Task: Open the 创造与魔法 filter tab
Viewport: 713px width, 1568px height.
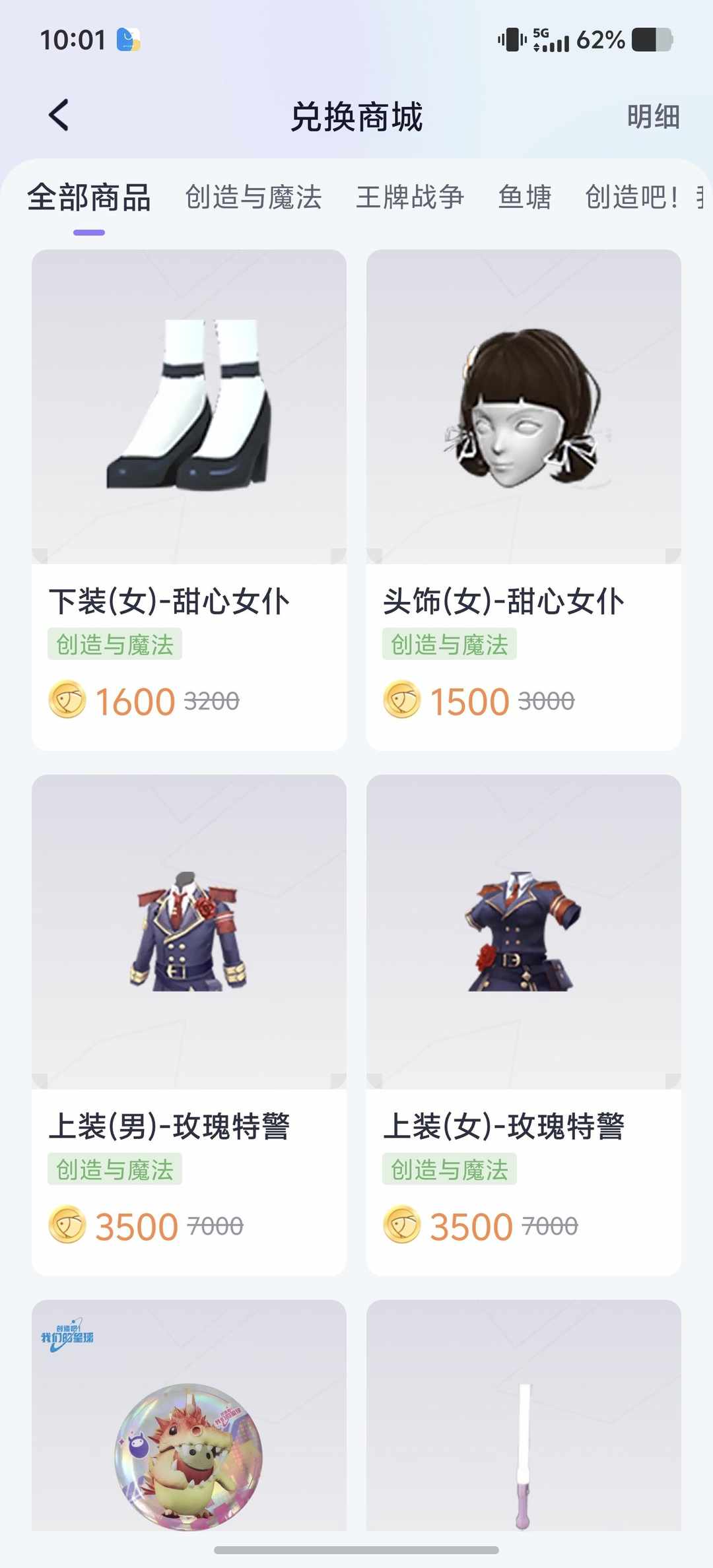Action: [254, 198]
